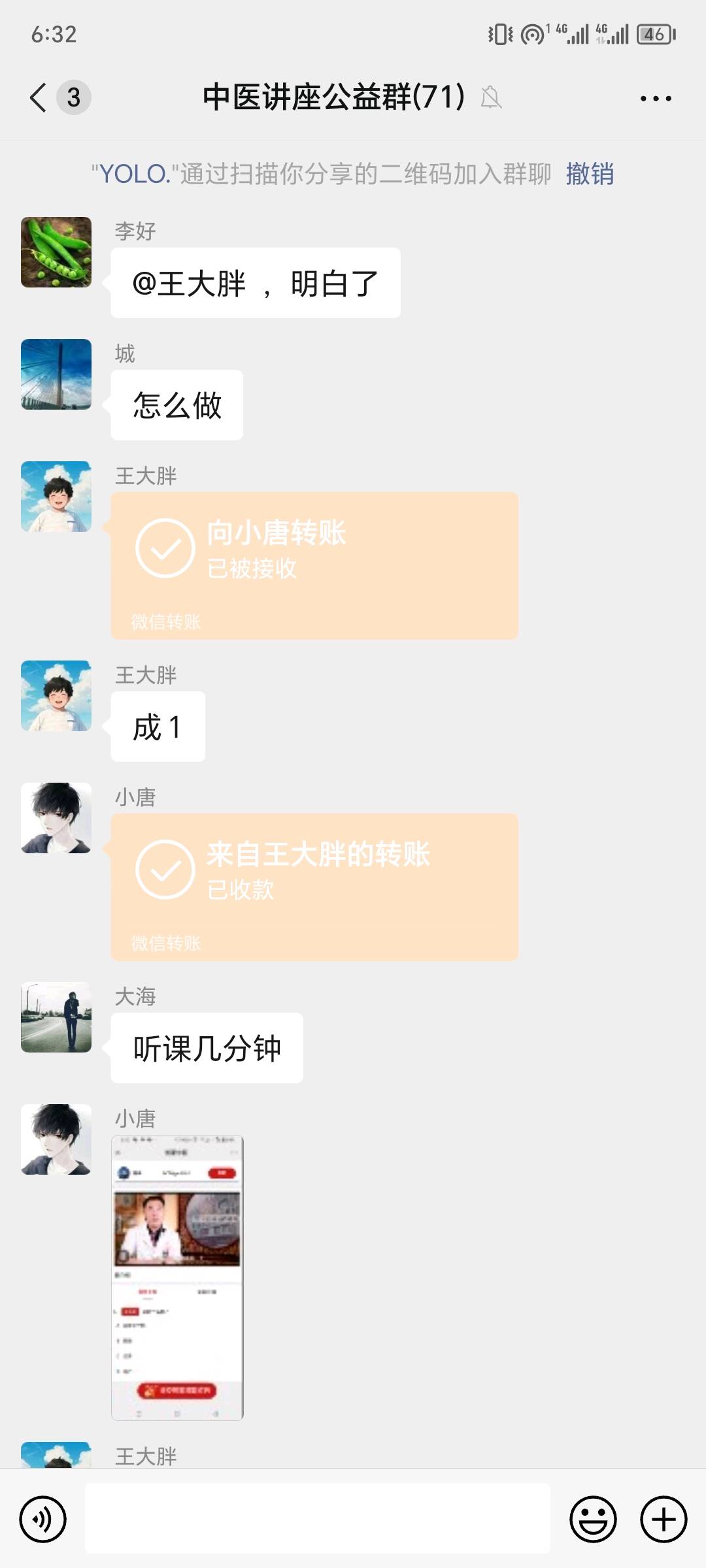Focus the message text field

point(317,1519)
